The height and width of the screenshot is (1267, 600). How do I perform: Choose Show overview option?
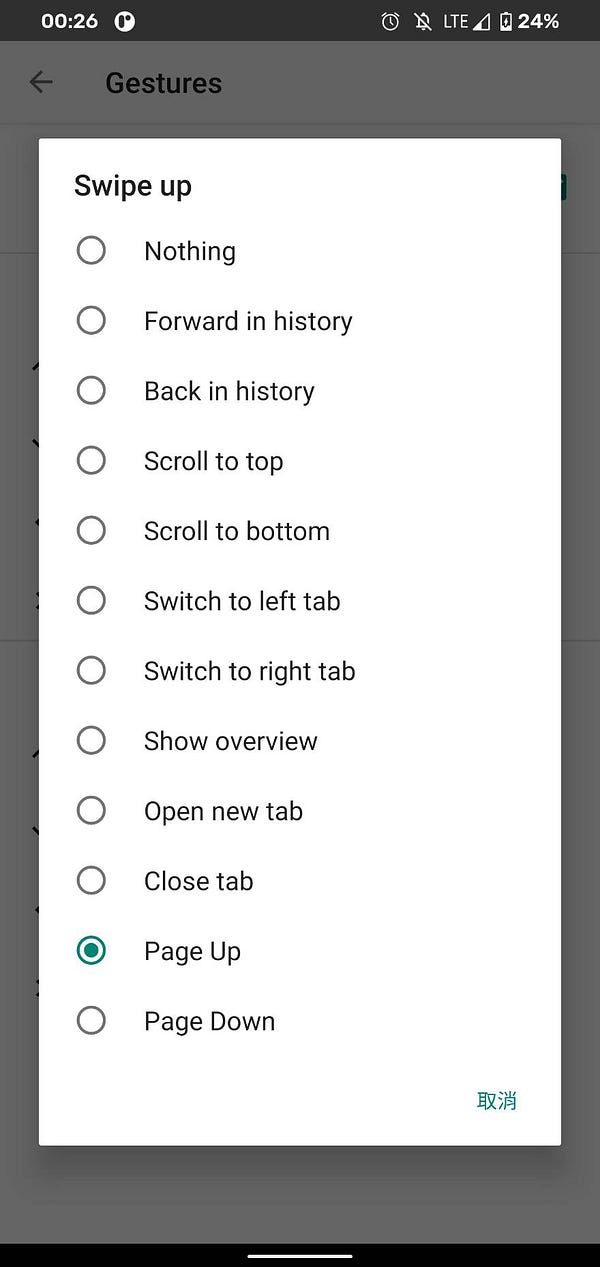click(300, 741)
